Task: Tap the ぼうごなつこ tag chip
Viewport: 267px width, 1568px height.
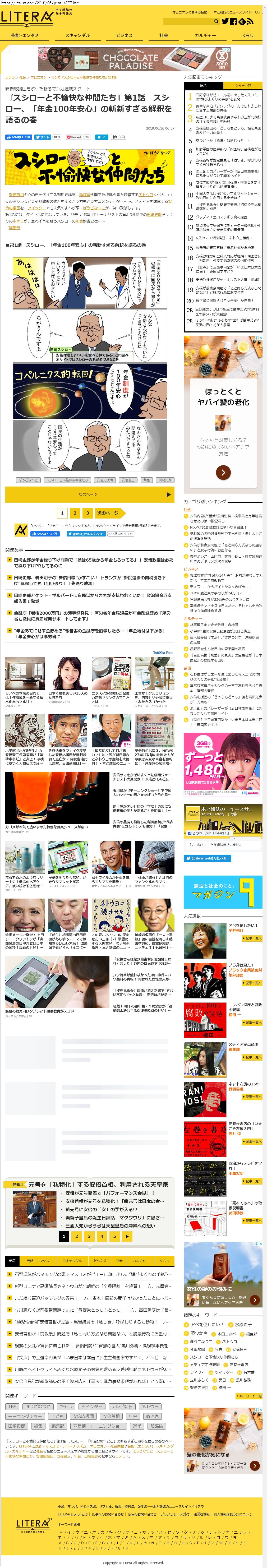Action: [28, 480]
